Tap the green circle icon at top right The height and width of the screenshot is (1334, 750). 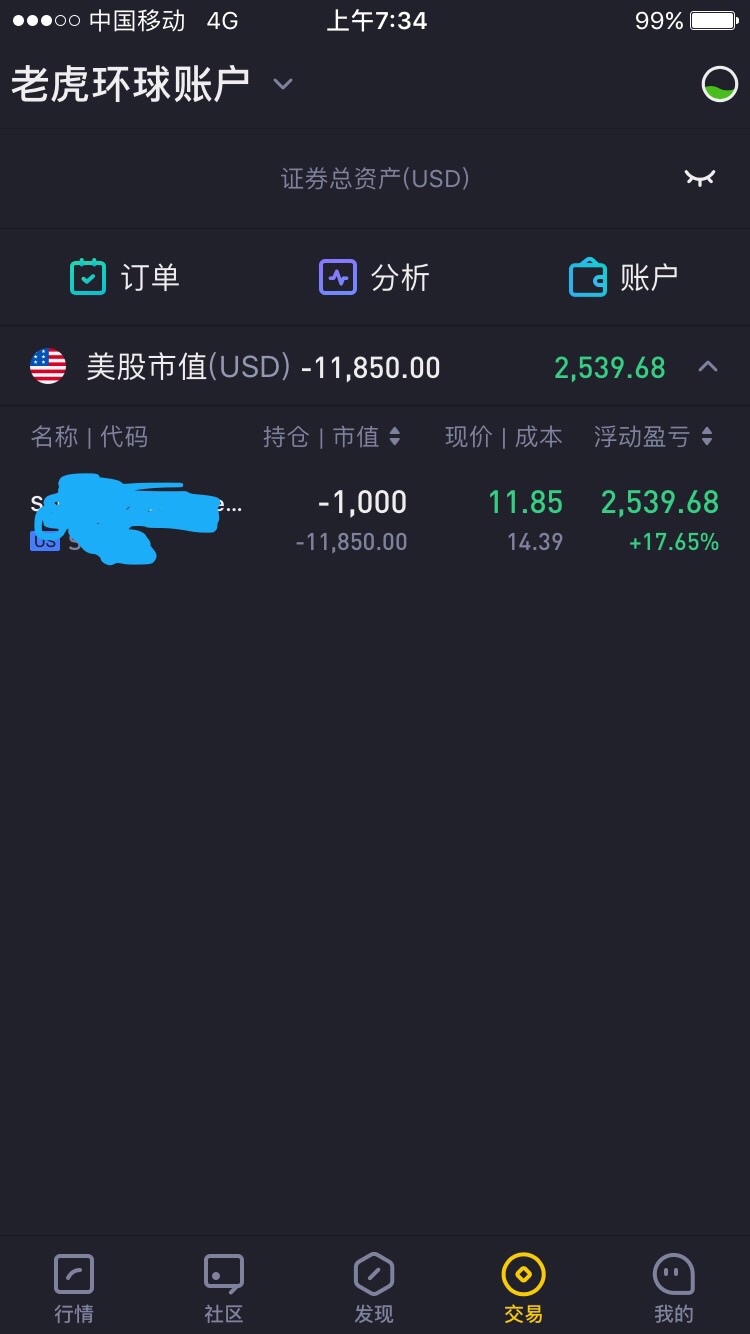[x=719, y=84]
